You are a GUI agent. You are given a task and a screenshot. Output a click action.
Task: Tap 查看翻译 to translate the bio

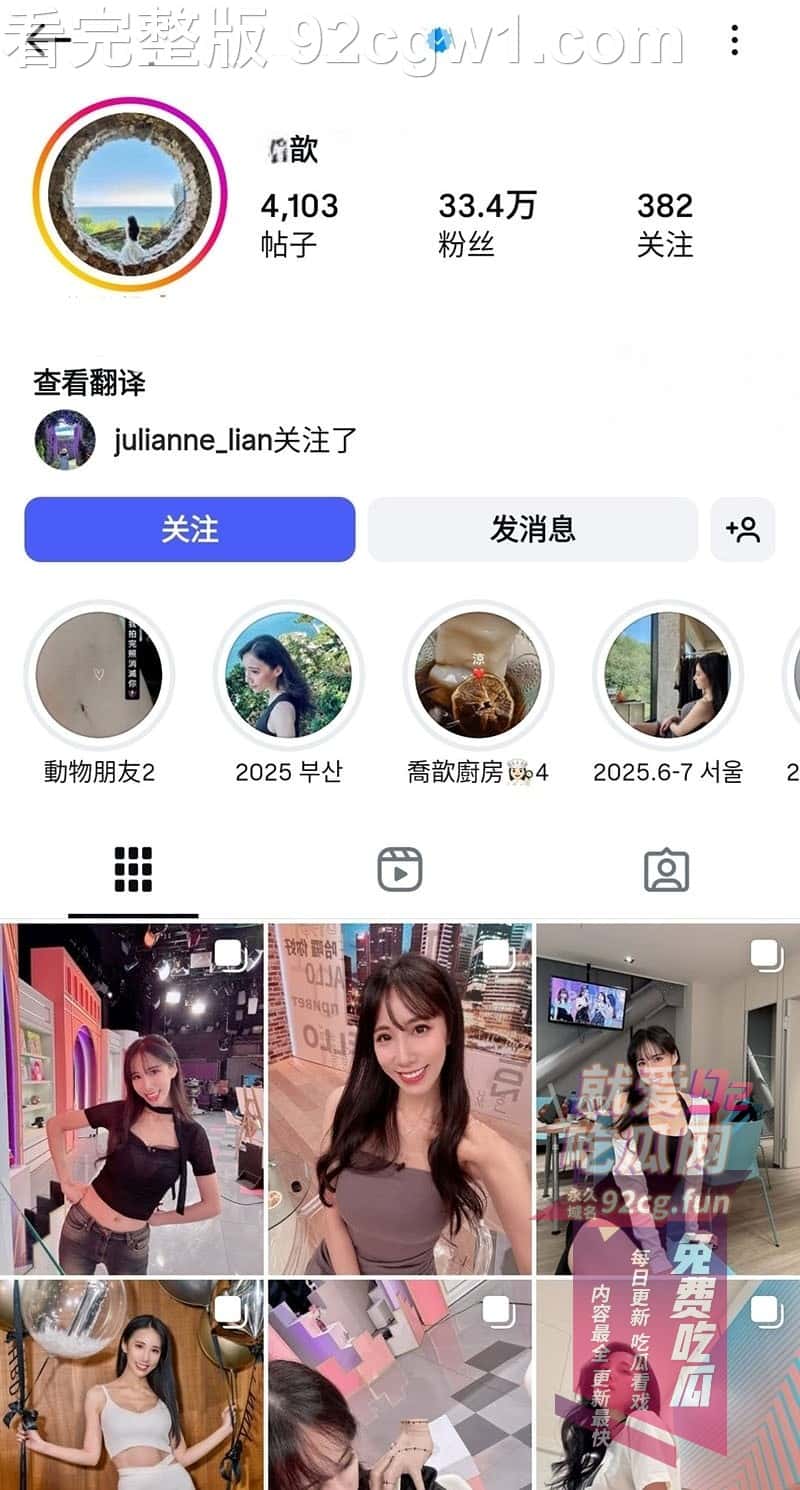(x=89, y=382)
